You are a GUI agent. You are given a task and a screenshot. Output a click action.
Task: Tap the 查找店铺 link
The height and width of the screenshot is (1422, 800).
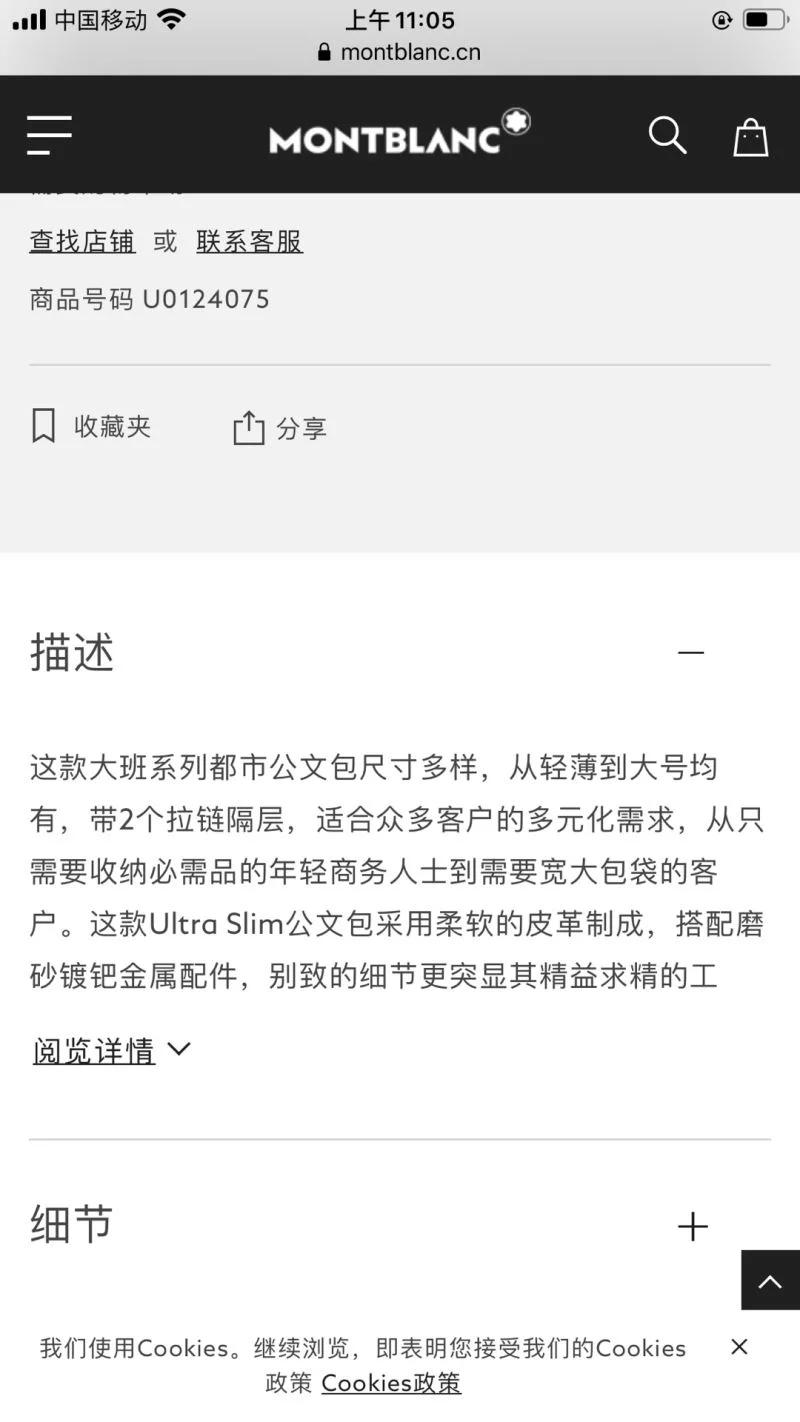point(82,241)
